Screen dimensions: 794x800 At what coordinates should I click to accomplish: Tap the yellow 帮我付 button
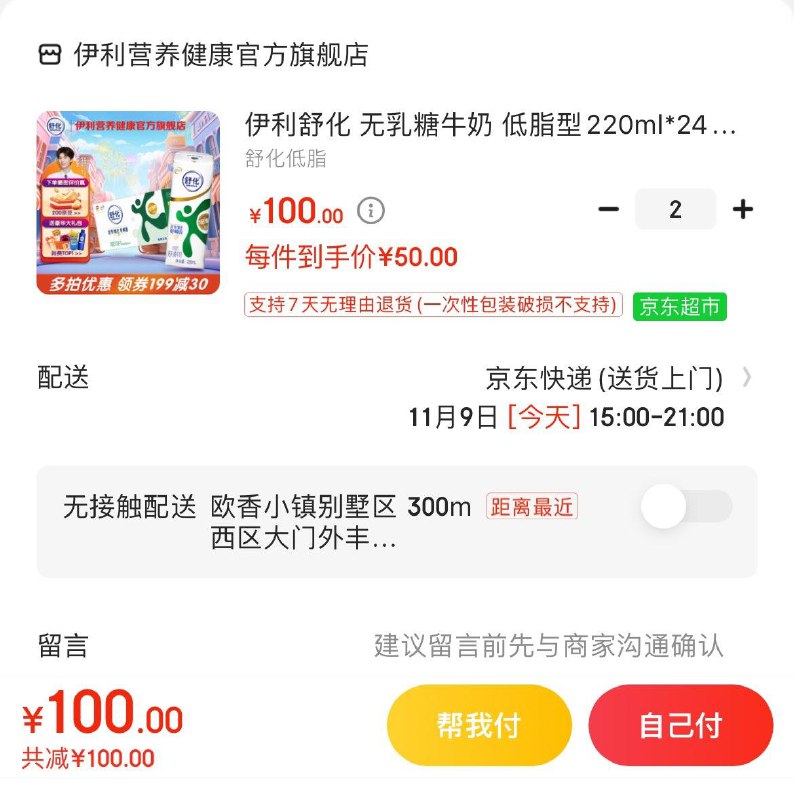[479, 726]
